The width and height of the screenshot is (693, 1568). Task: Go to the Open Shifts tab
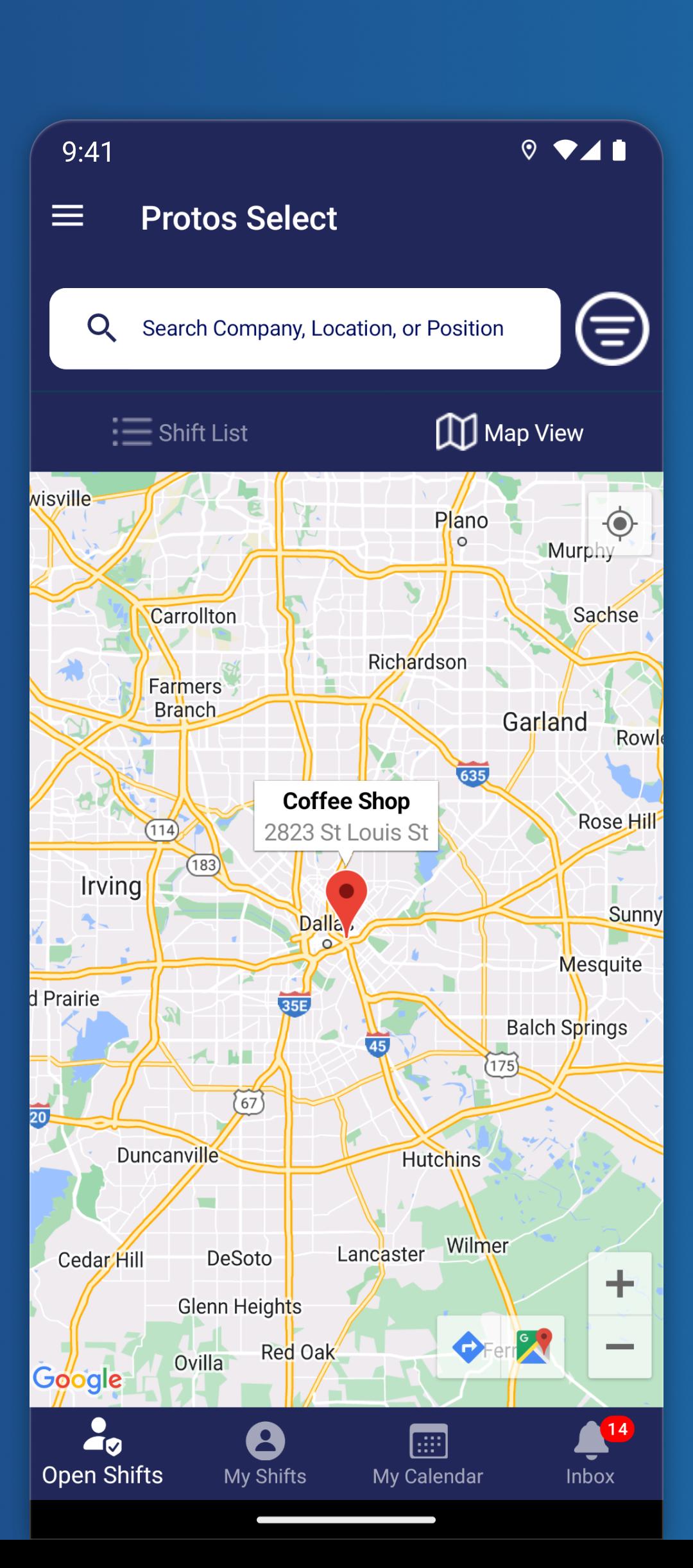point(103,1453)
